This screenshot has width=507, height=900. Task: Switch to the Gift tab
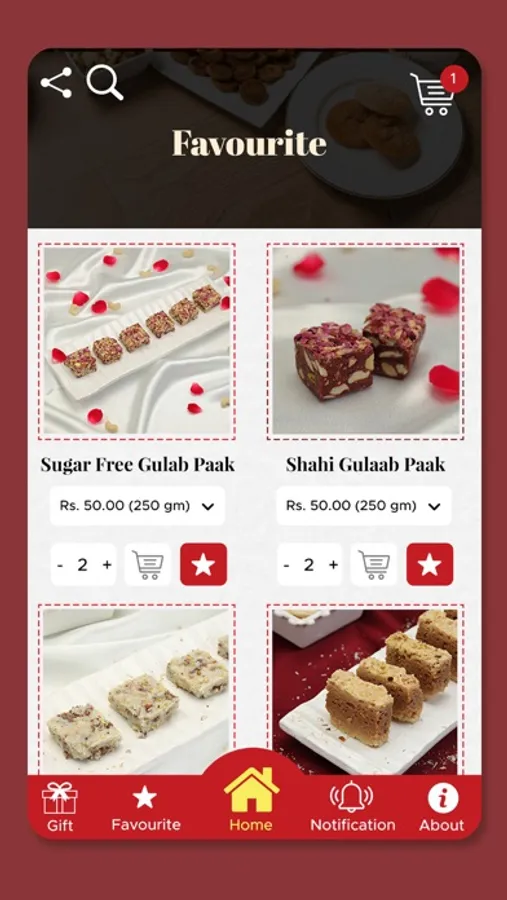click(60, 808)
